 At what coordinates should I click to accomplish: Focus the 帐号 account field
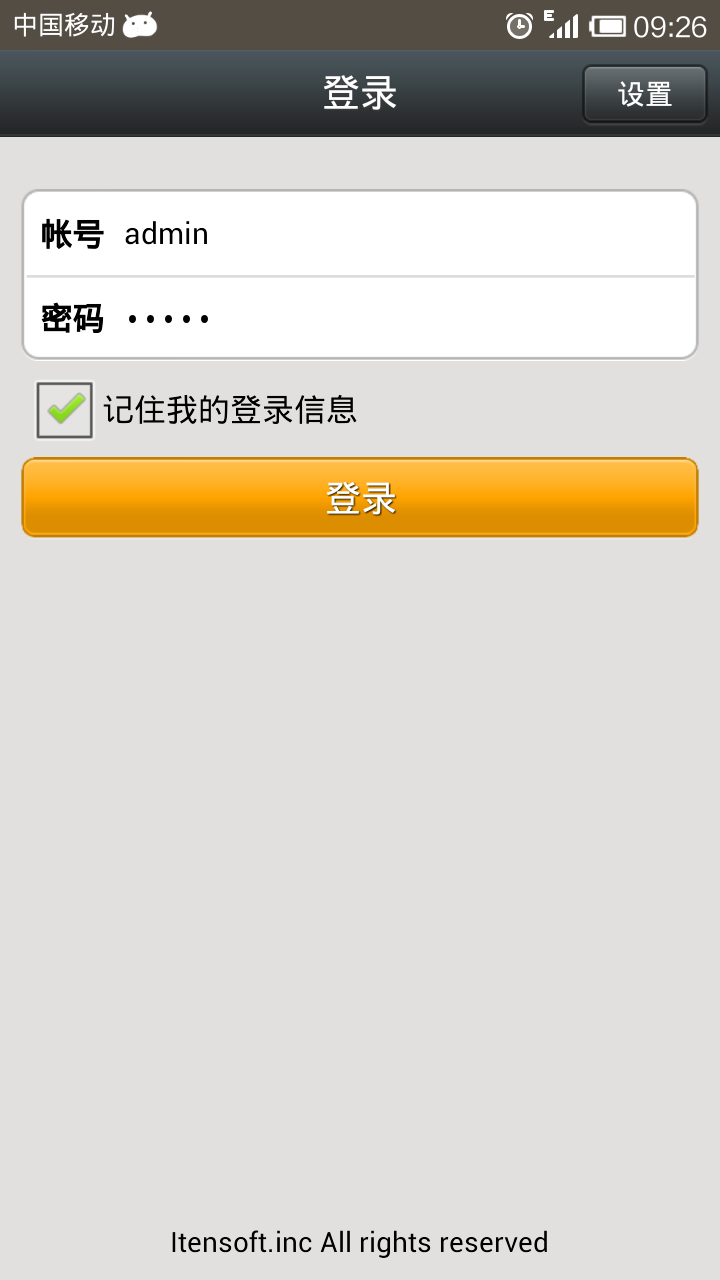tap(400, 234)
